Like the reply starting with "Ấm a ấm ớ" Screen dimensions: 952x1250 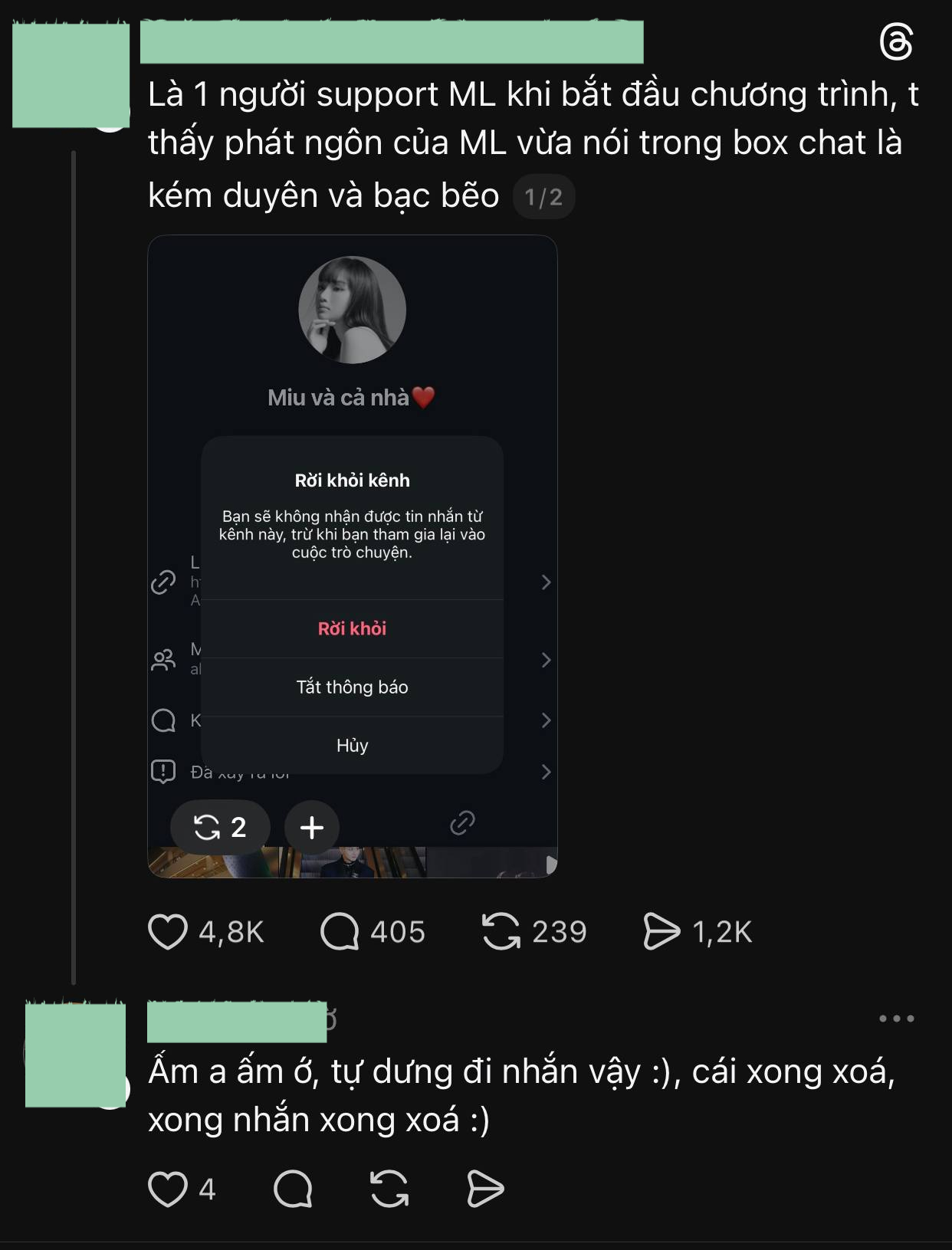[168, 1189]
